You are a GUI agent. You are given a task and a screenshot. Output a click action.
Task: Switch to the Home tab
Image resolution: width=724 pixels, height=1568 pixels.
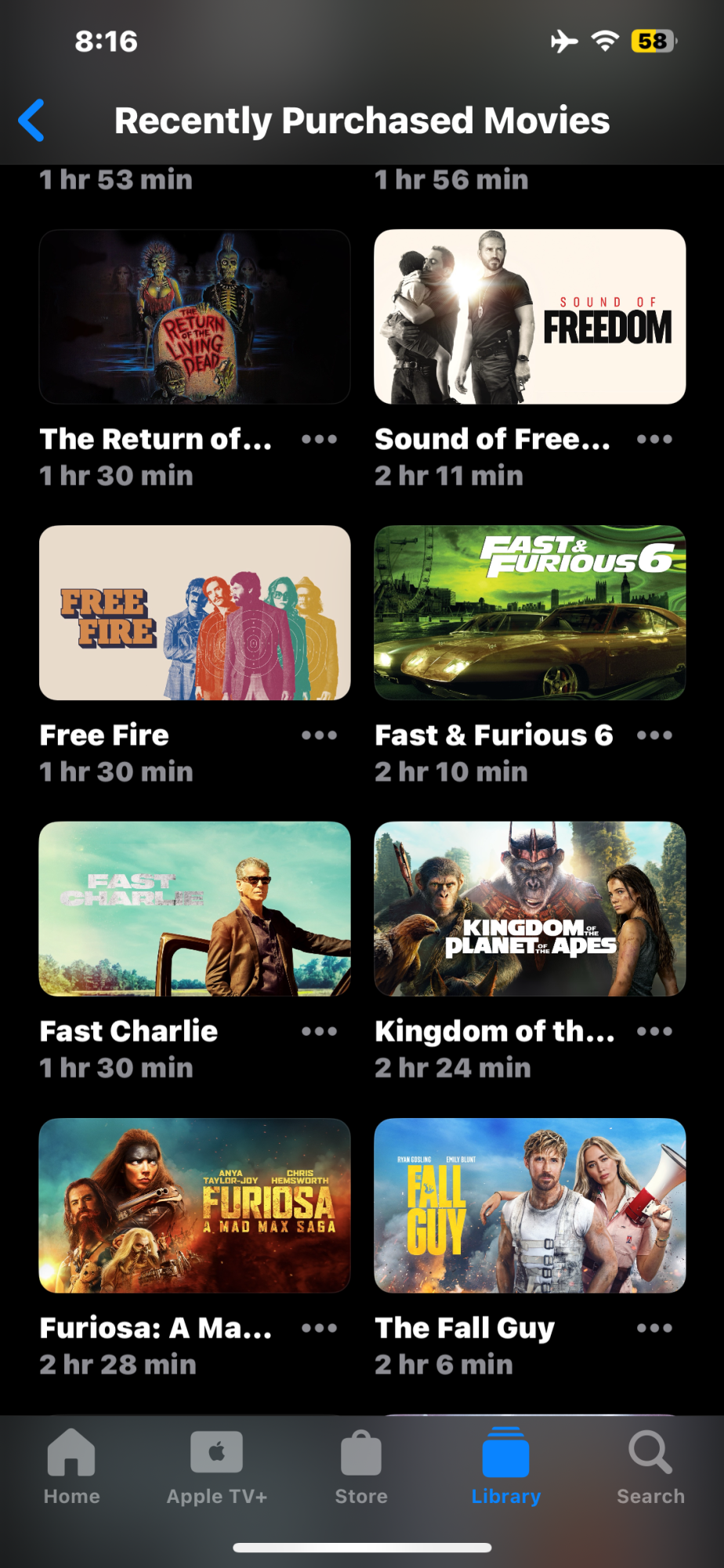tap(71, 1466)
